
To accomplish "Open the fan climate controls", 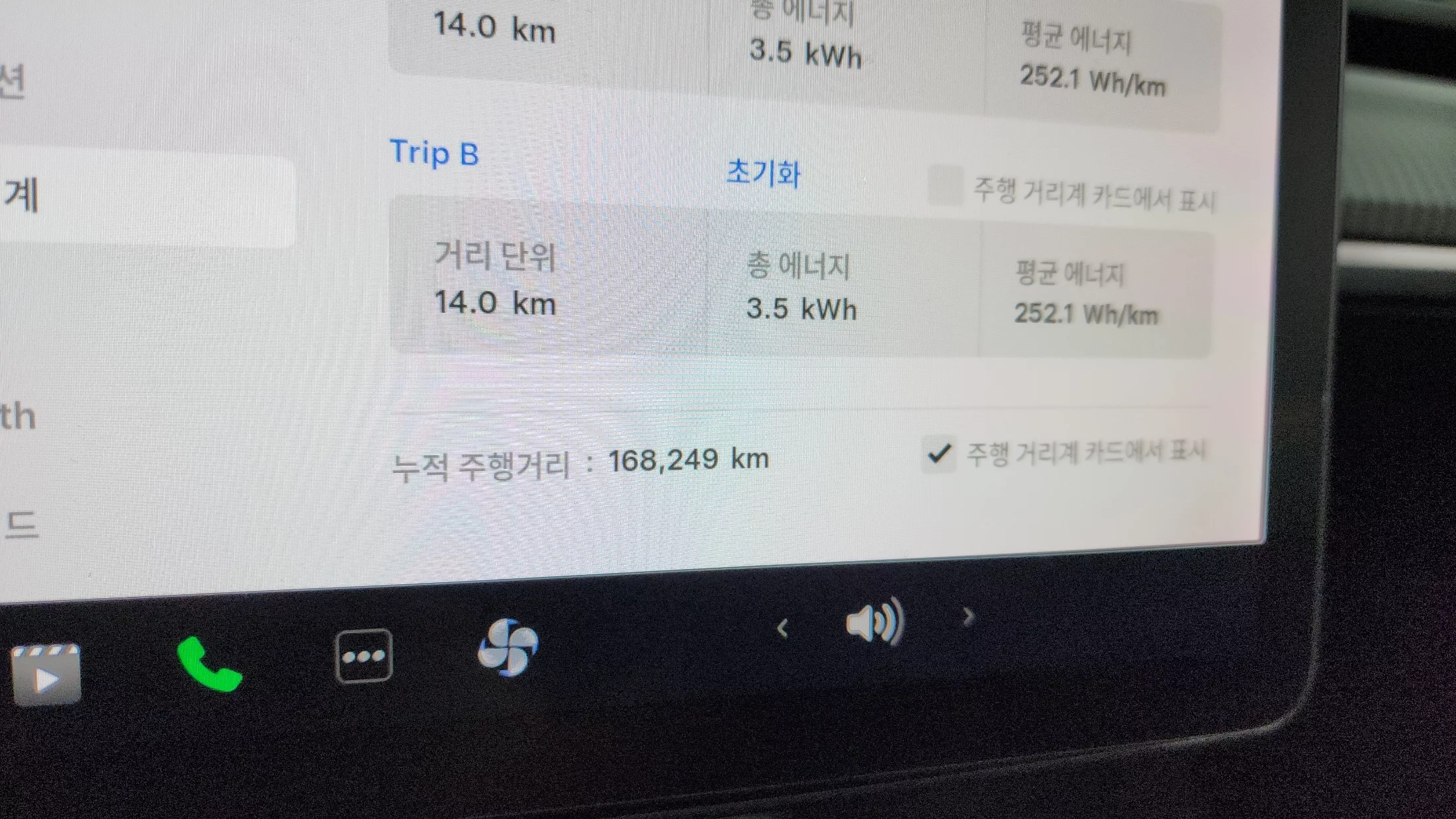I will [x=508, y=648].
